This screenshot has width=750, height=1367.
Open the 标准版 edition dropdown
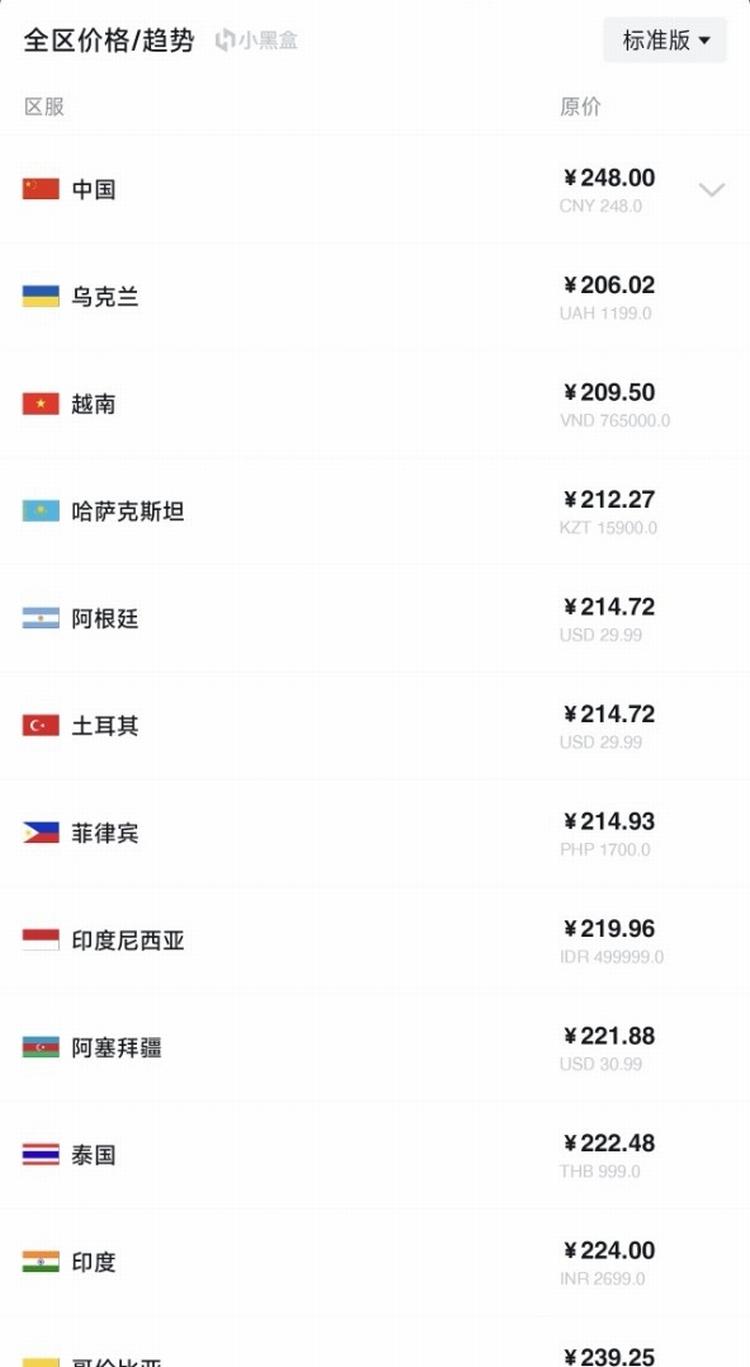(x=665, y=40)
